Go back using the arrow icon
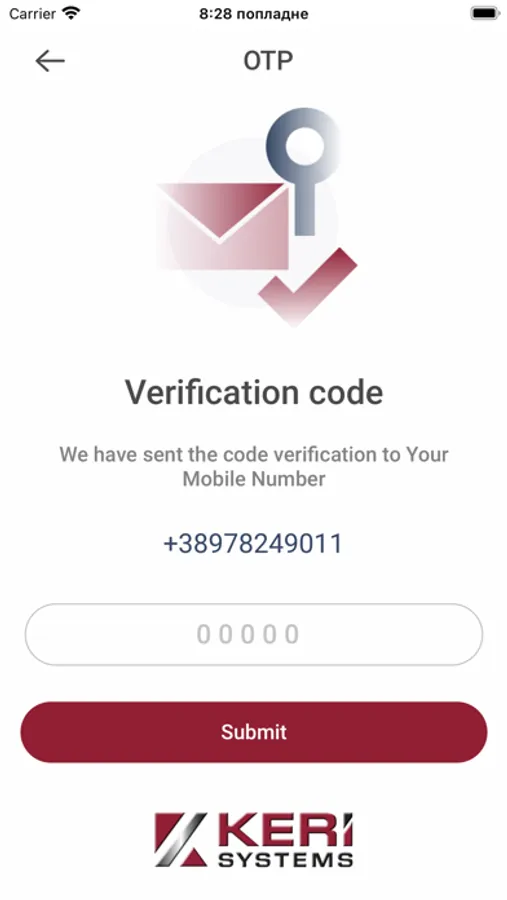This screenshot has width=507, height=900. point(50,61)
